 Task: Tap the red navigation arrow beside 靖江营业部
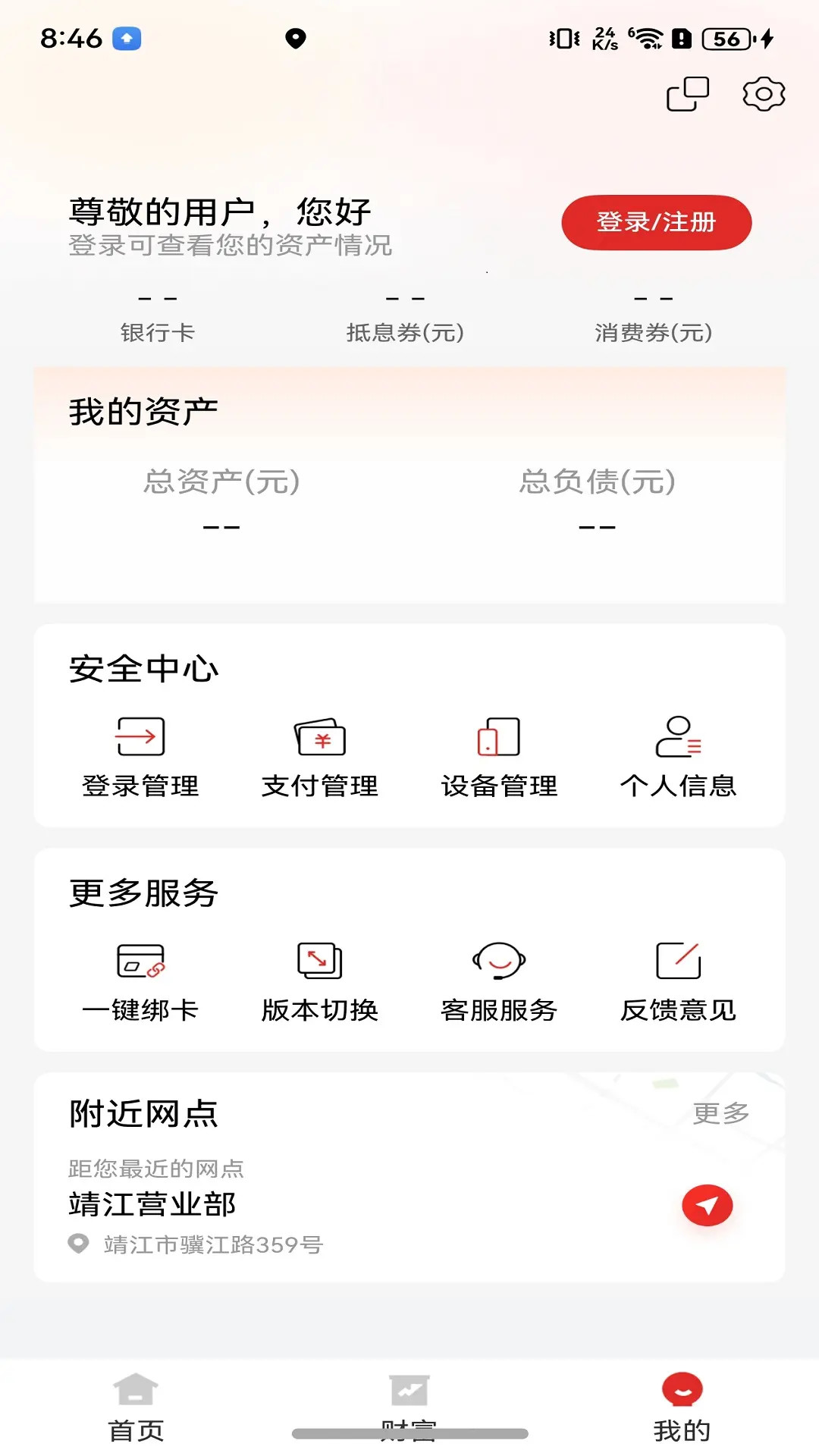coord(706,1204)
